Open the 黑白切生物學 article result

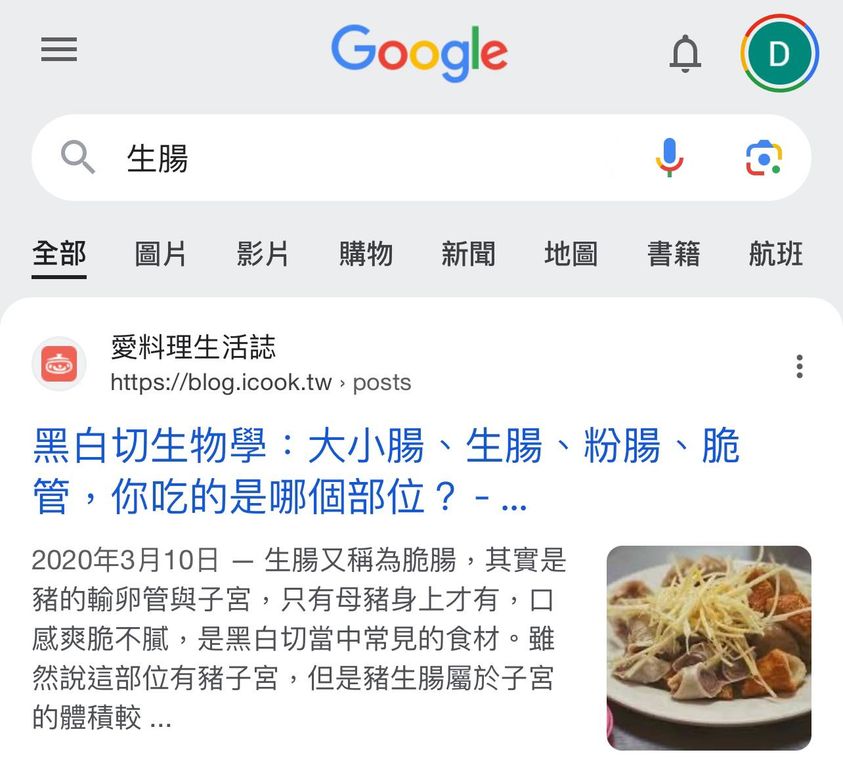point(385,471)
